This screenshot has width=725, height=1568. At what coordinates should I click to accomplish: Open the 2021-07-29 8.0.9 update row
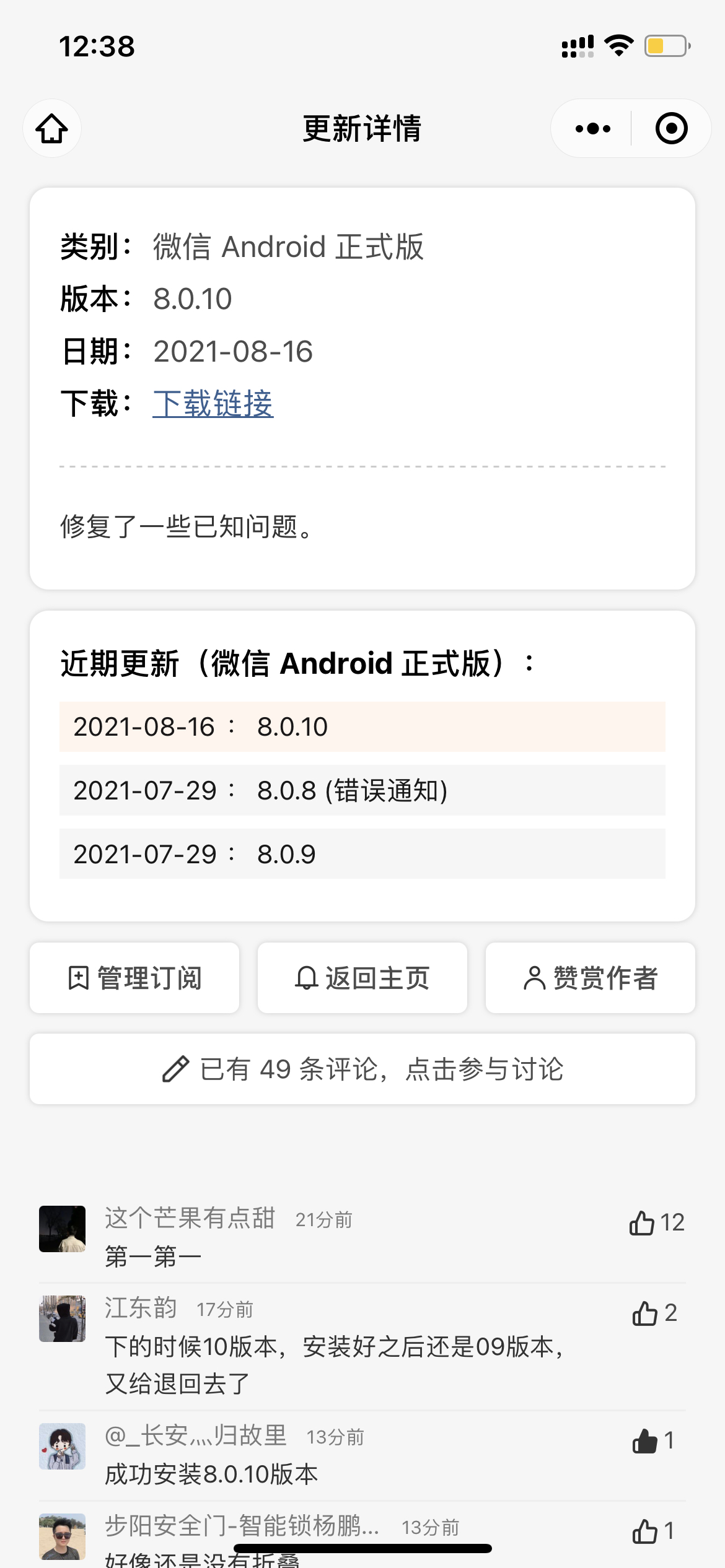click(362, 854)
